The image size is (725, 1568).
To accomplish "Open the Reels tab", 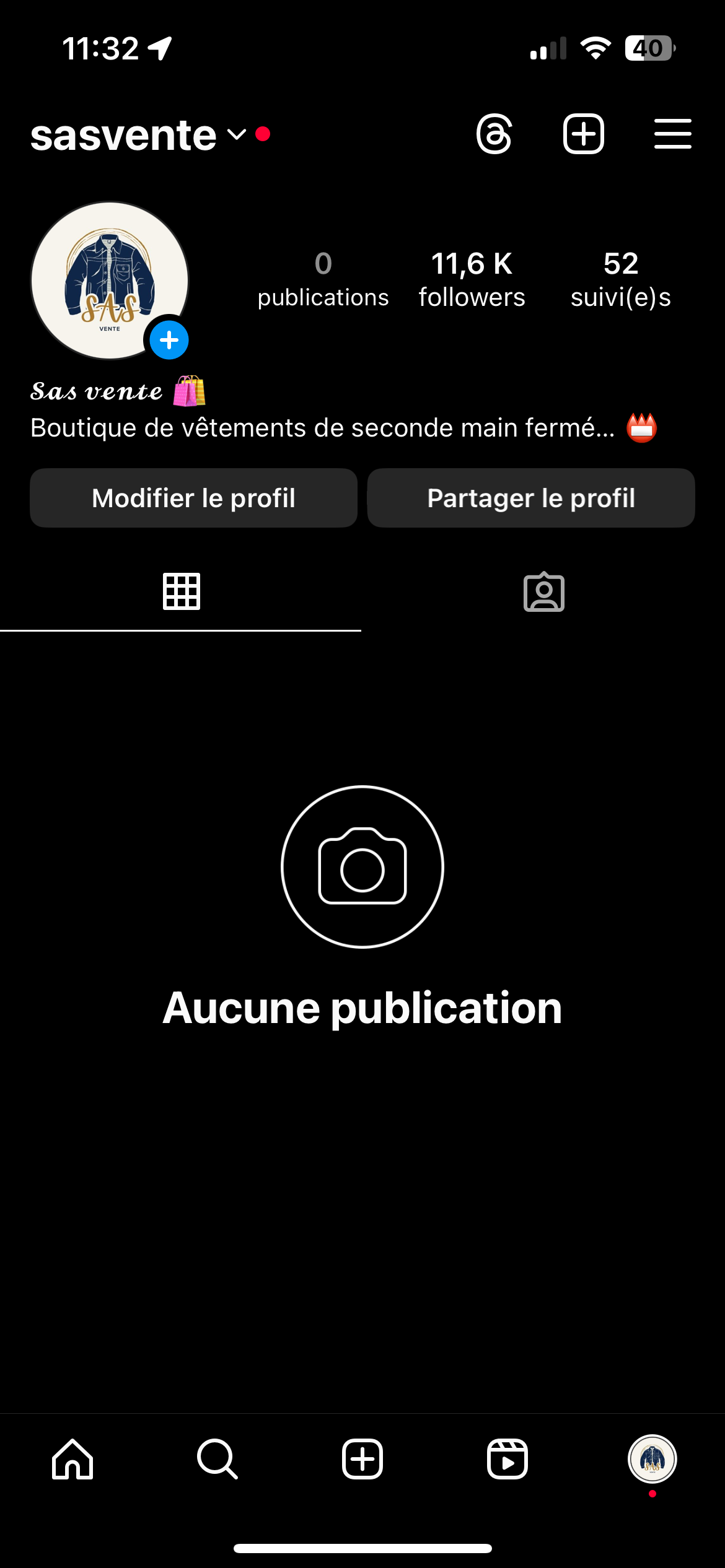I will [x=507, y=1459].
